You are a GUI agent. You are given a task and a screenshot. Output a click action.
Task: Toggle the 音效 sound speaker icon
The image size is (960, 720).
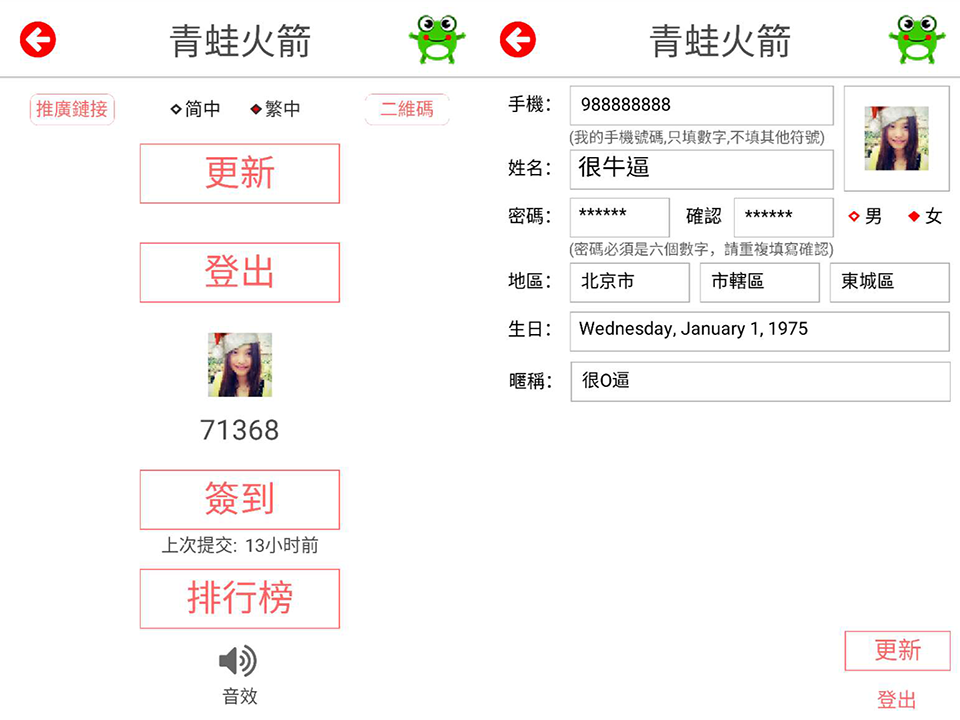238,661
